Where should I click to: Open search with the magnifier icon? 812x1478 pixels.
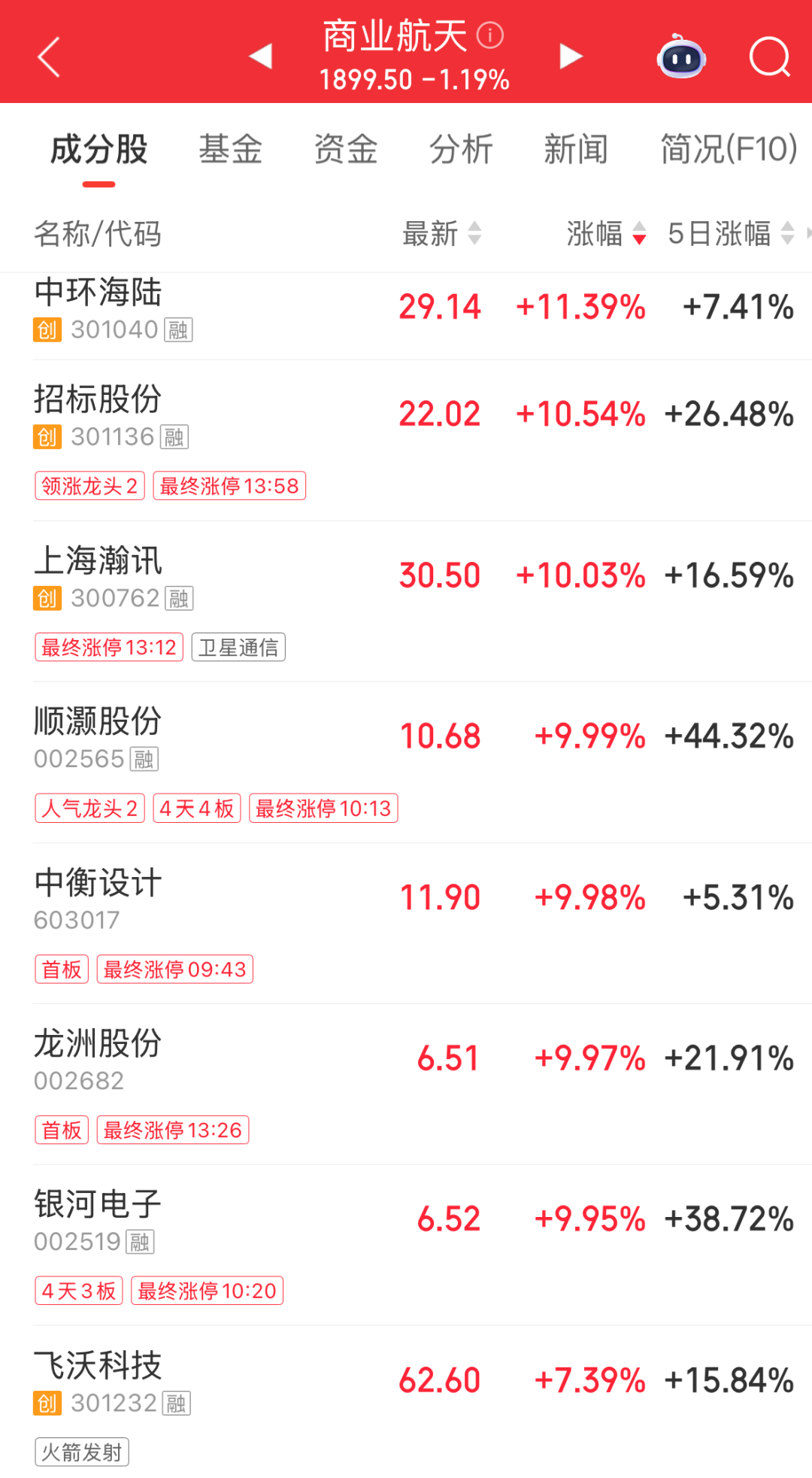pyautogui.click(x=770, y=57)
